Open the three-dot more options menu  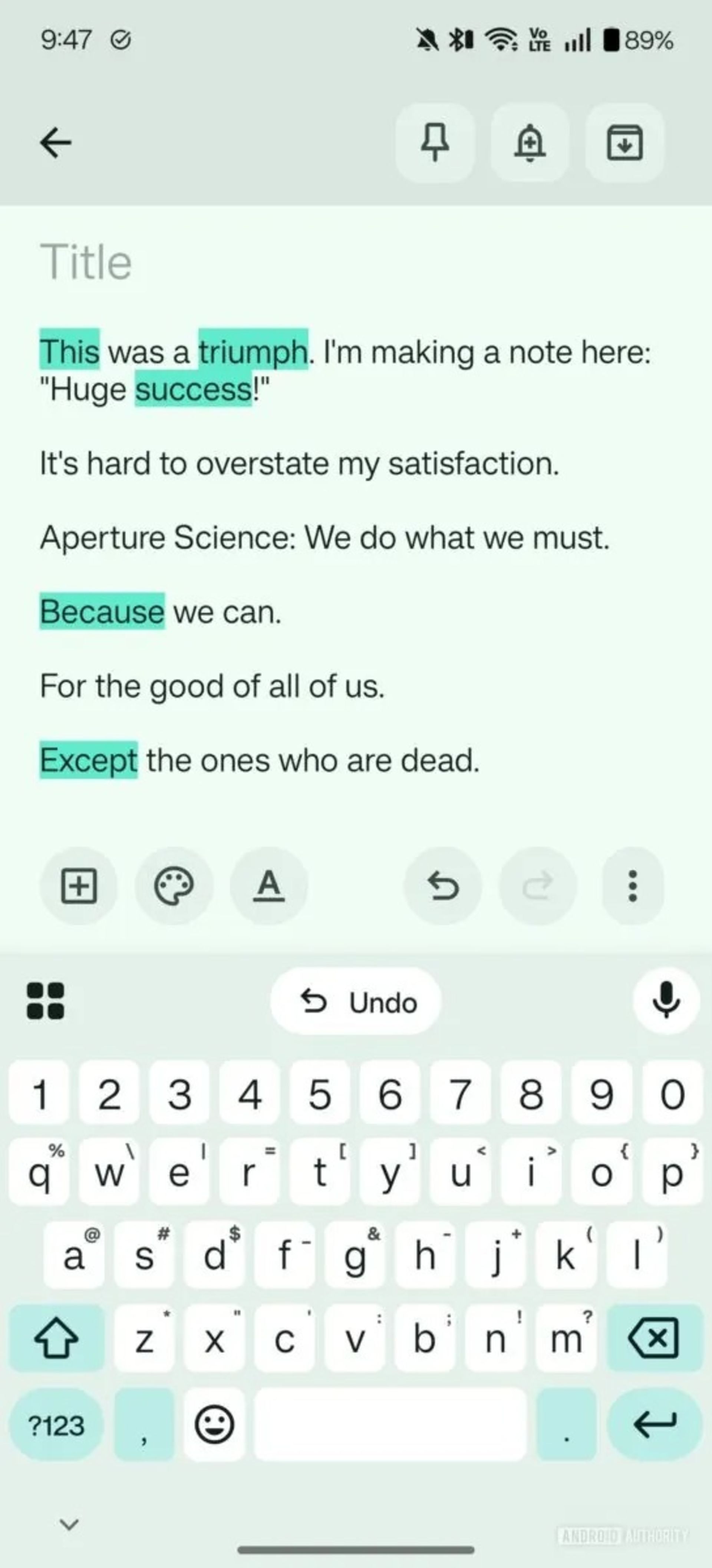coord(632,886)
